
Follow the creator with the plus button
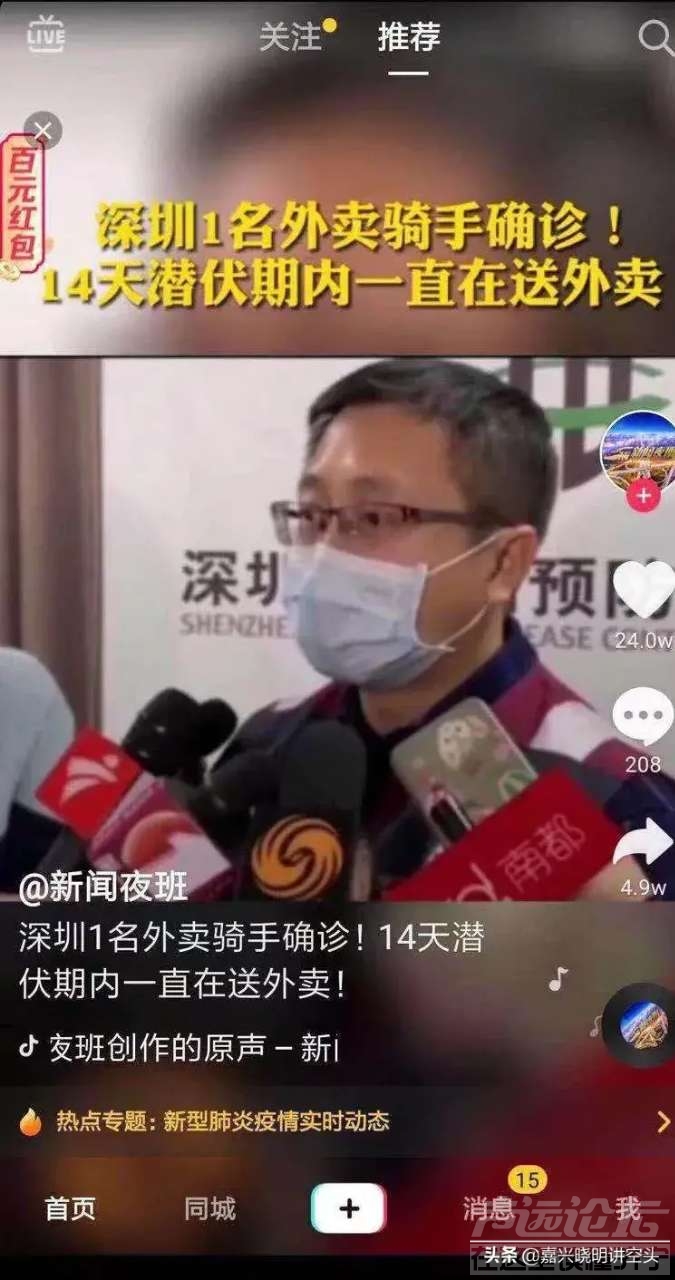click(x=643, y=495)
